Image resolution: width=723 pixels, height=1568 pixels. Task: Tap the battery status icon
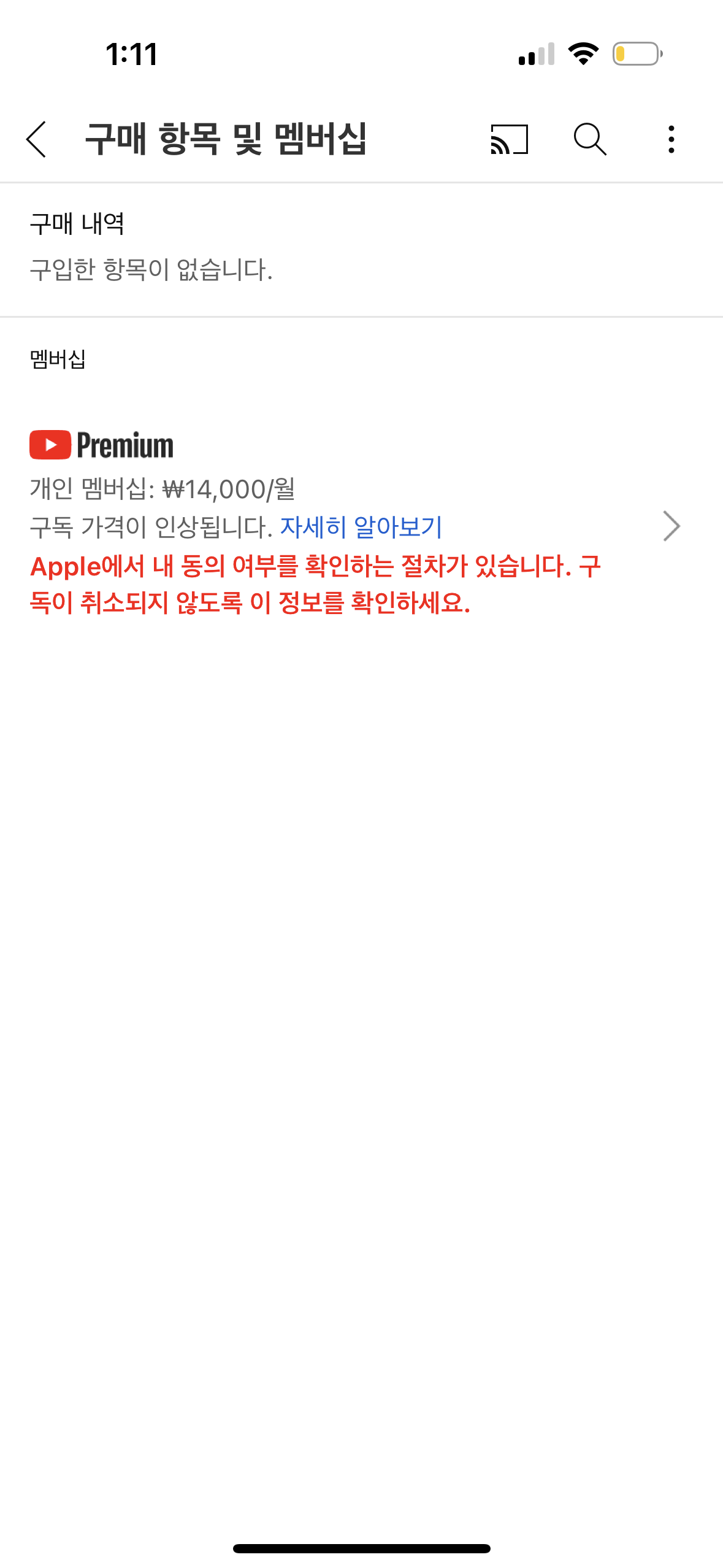635,55
